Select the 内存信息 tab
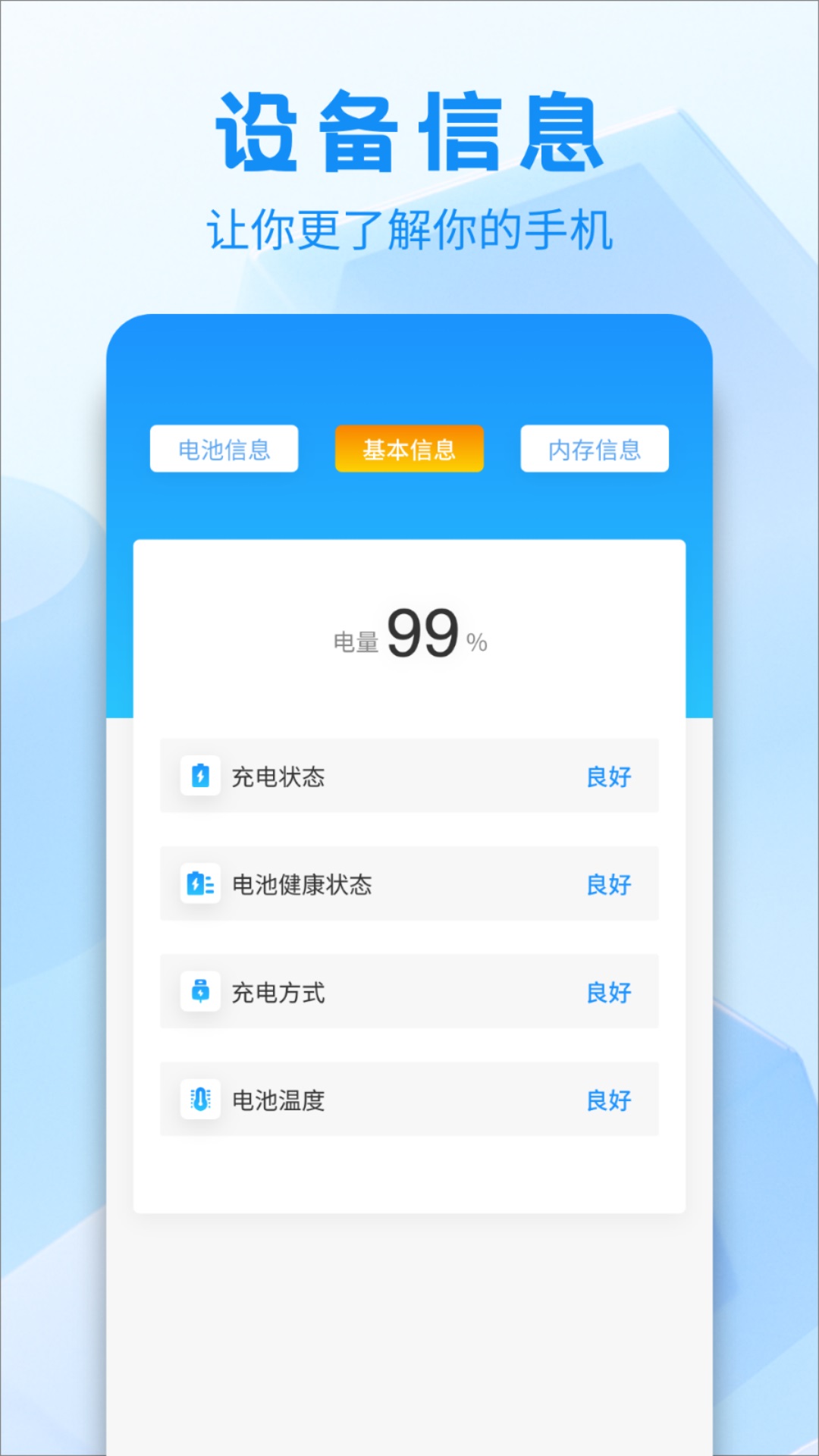Screen dimensions: 819x1456 (x=594, y=449)
